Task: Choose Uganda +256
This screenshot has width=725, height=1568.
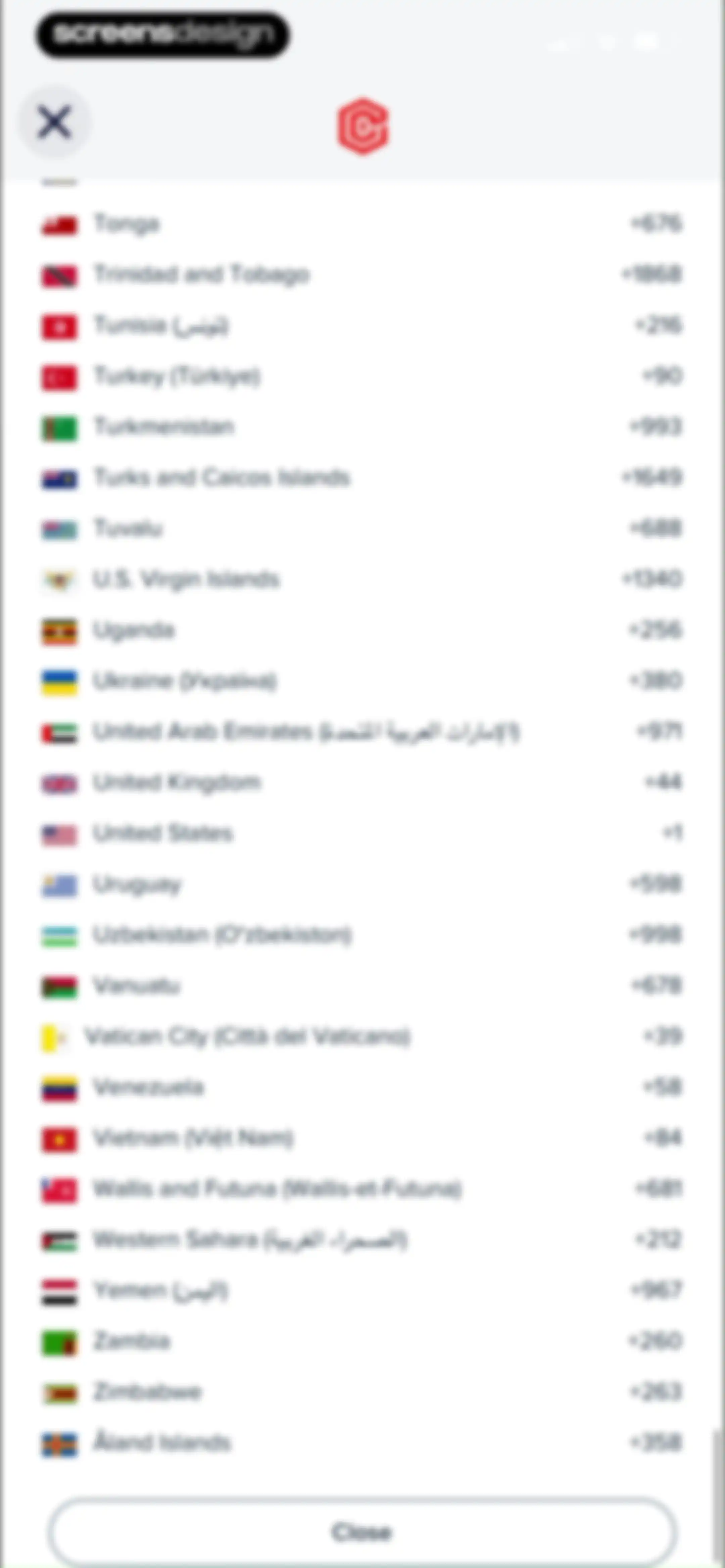Action: pyautogui.click(x=361, y=630)
